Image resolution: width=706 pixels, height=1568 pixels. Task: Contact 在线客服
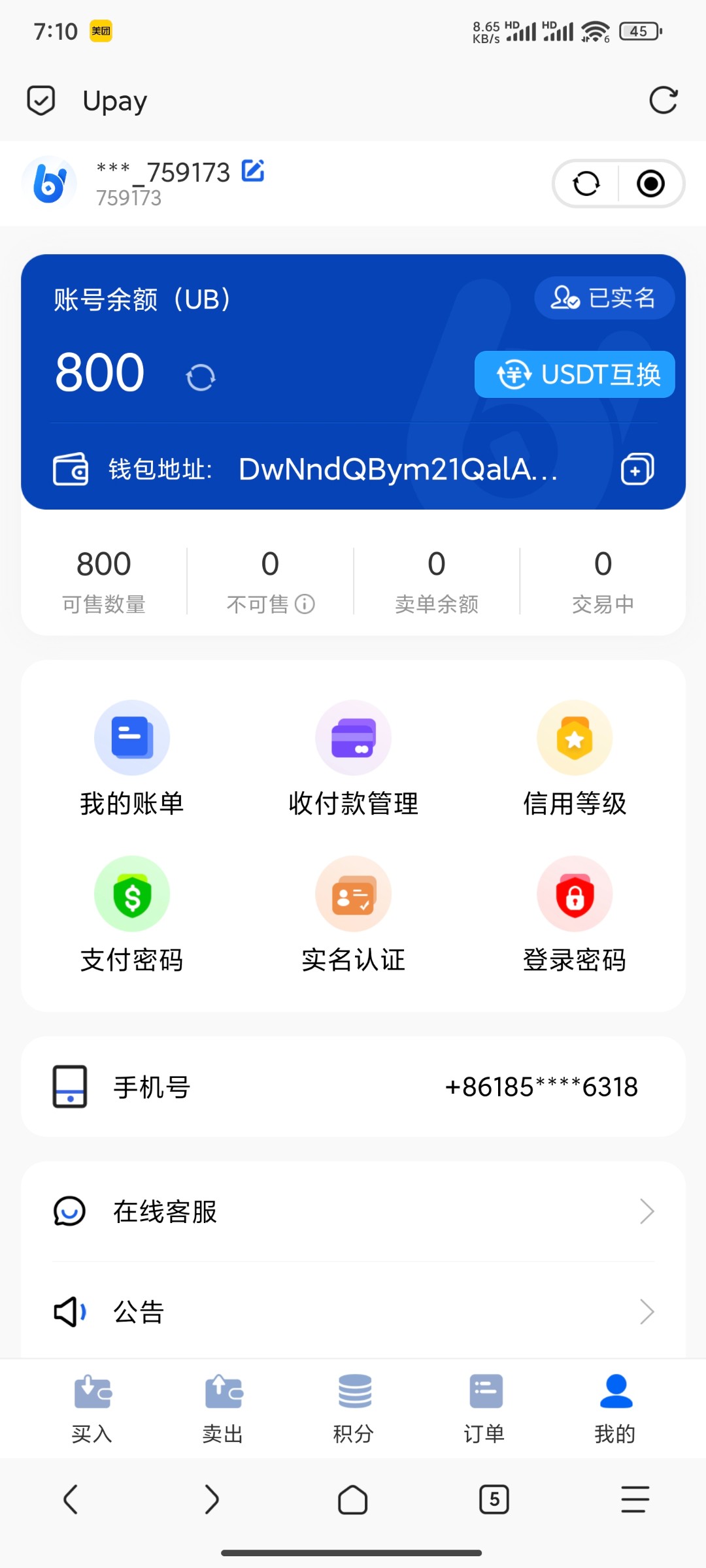click(353, 1211)
